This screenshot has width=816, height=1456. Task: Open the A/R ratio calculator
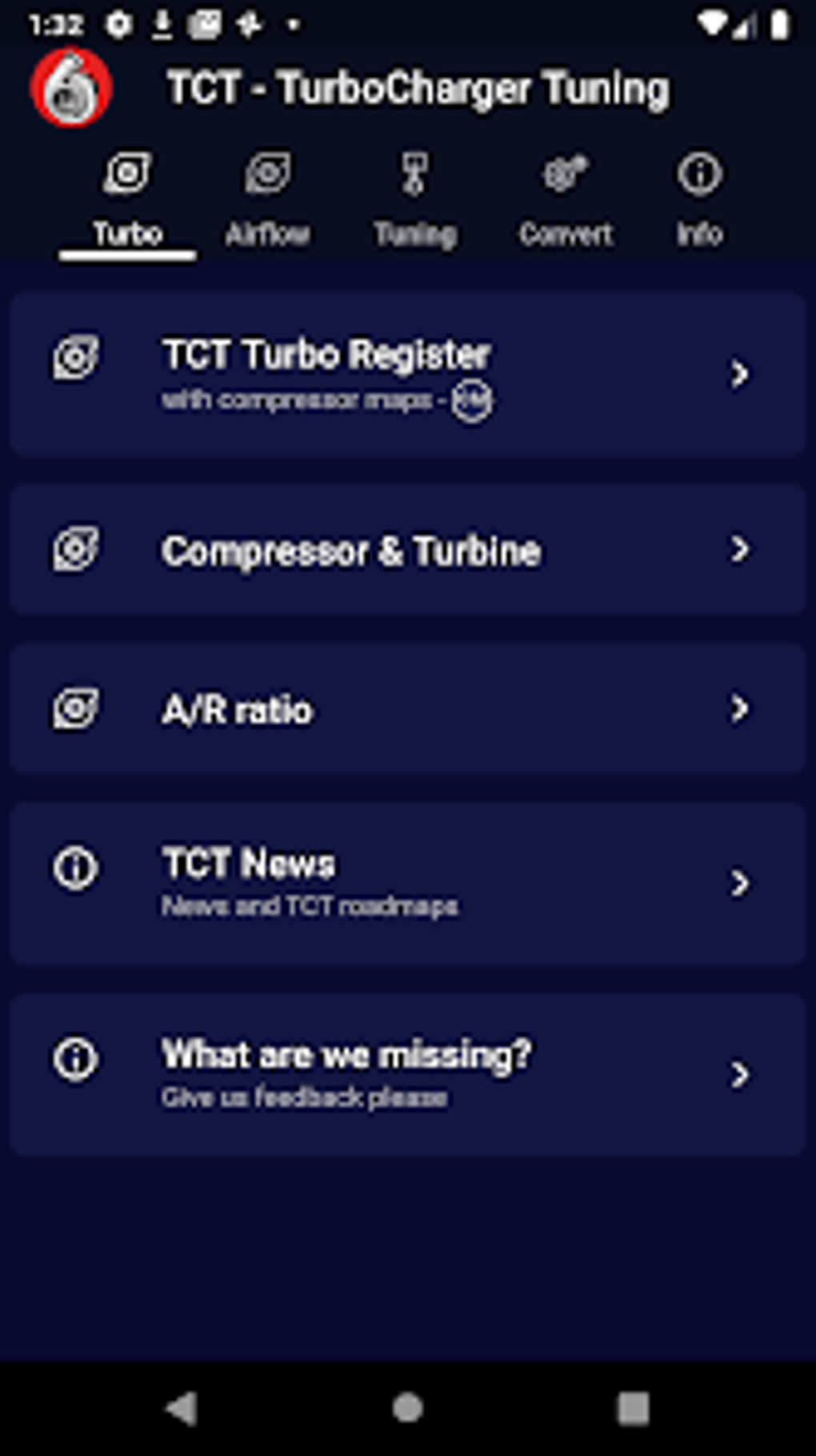408,709
